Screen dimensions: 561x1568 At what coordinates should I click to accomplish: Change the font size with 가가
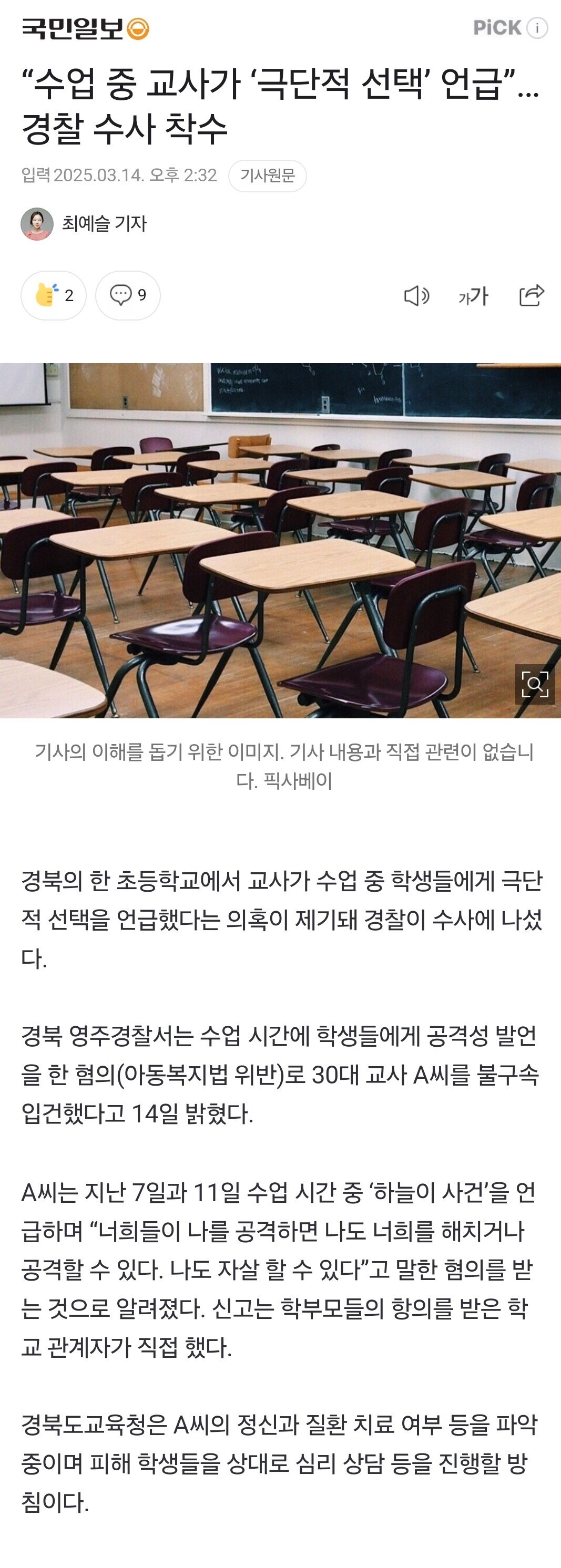click(473, 296)
